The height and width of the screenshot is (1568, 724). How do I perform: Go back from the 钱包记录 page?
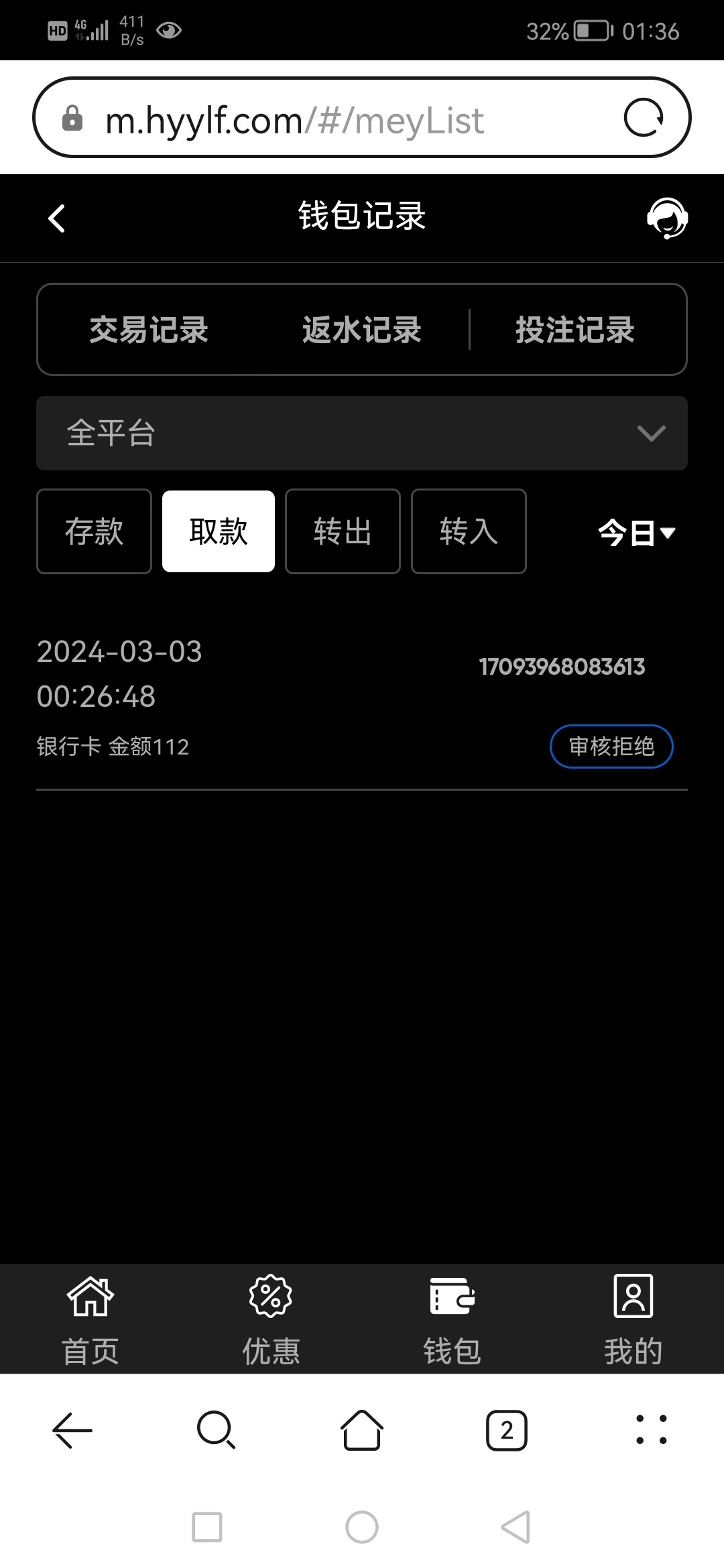[57, 218]
